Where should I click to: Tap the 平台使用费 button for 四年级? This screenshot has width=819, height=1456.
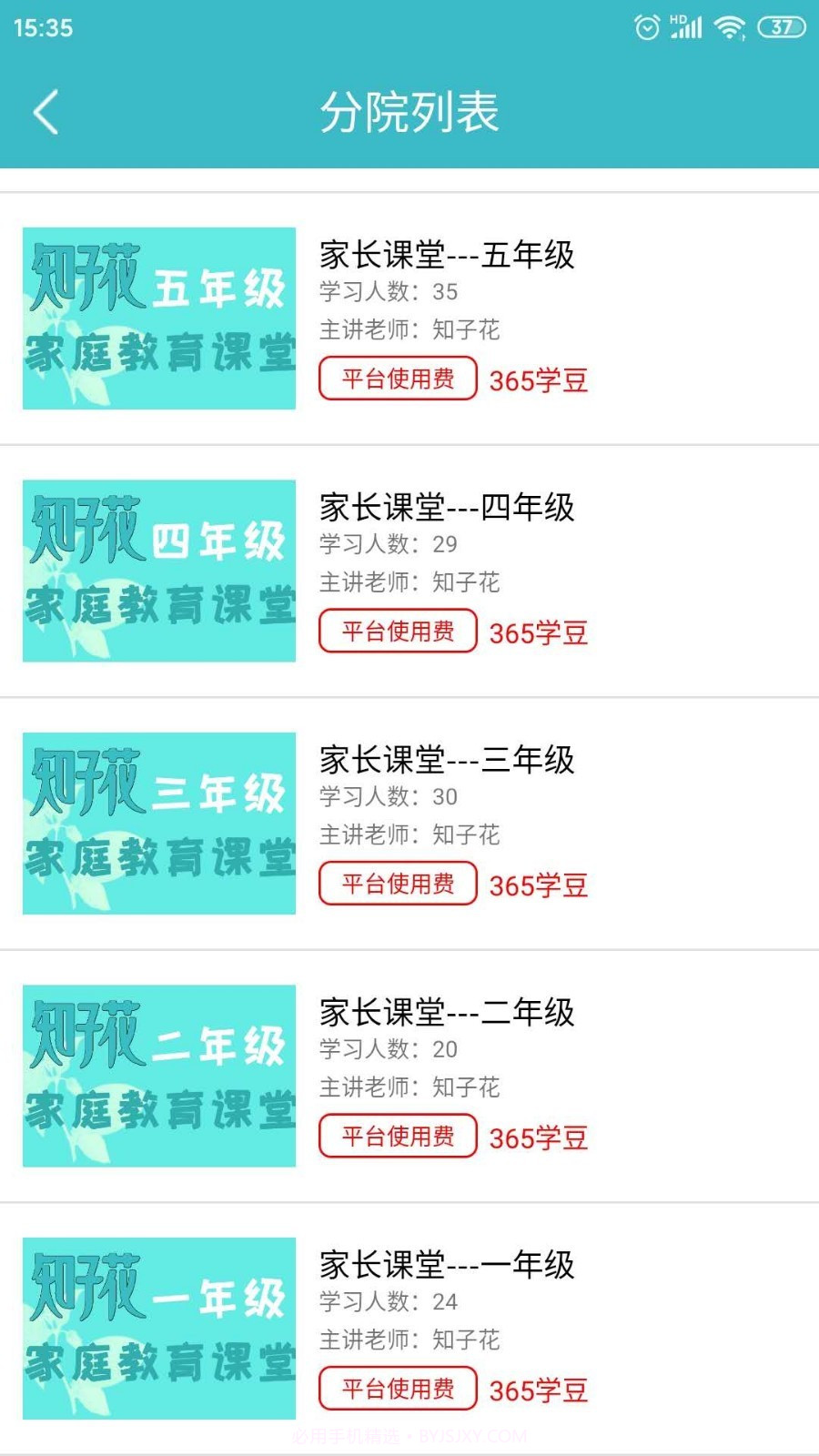397,631
